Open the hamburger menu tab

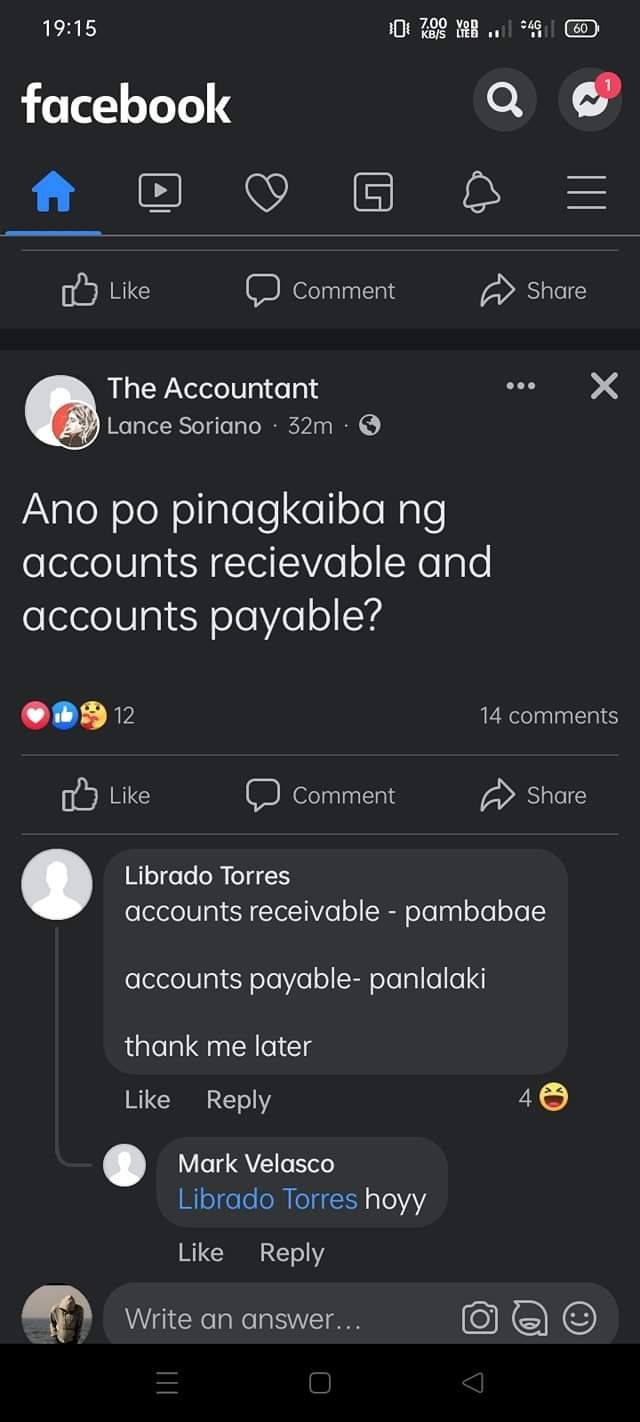(587, 191)
